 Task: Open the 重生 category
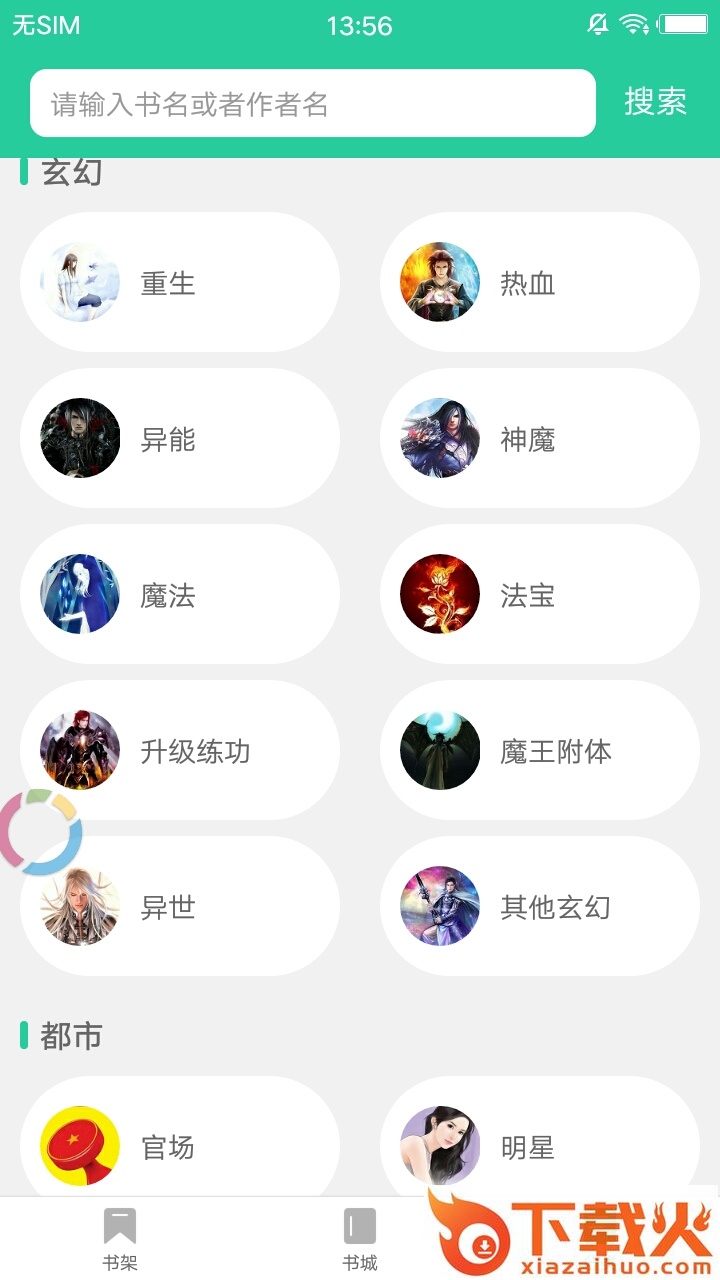(x=180, y=283)
